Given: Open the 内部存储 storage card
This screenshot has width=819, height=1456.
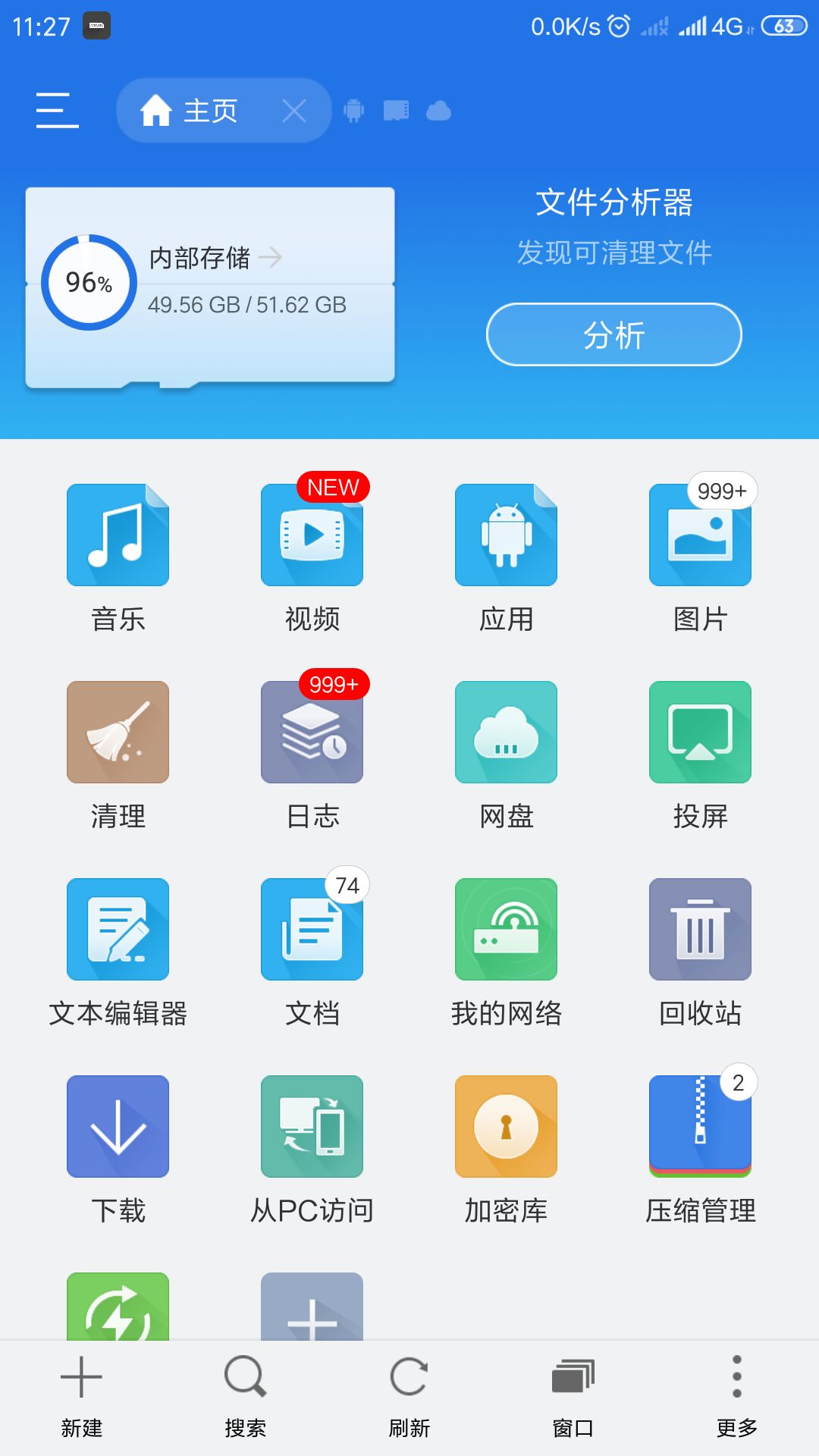Looking at the screenshot, I should 210,284.
